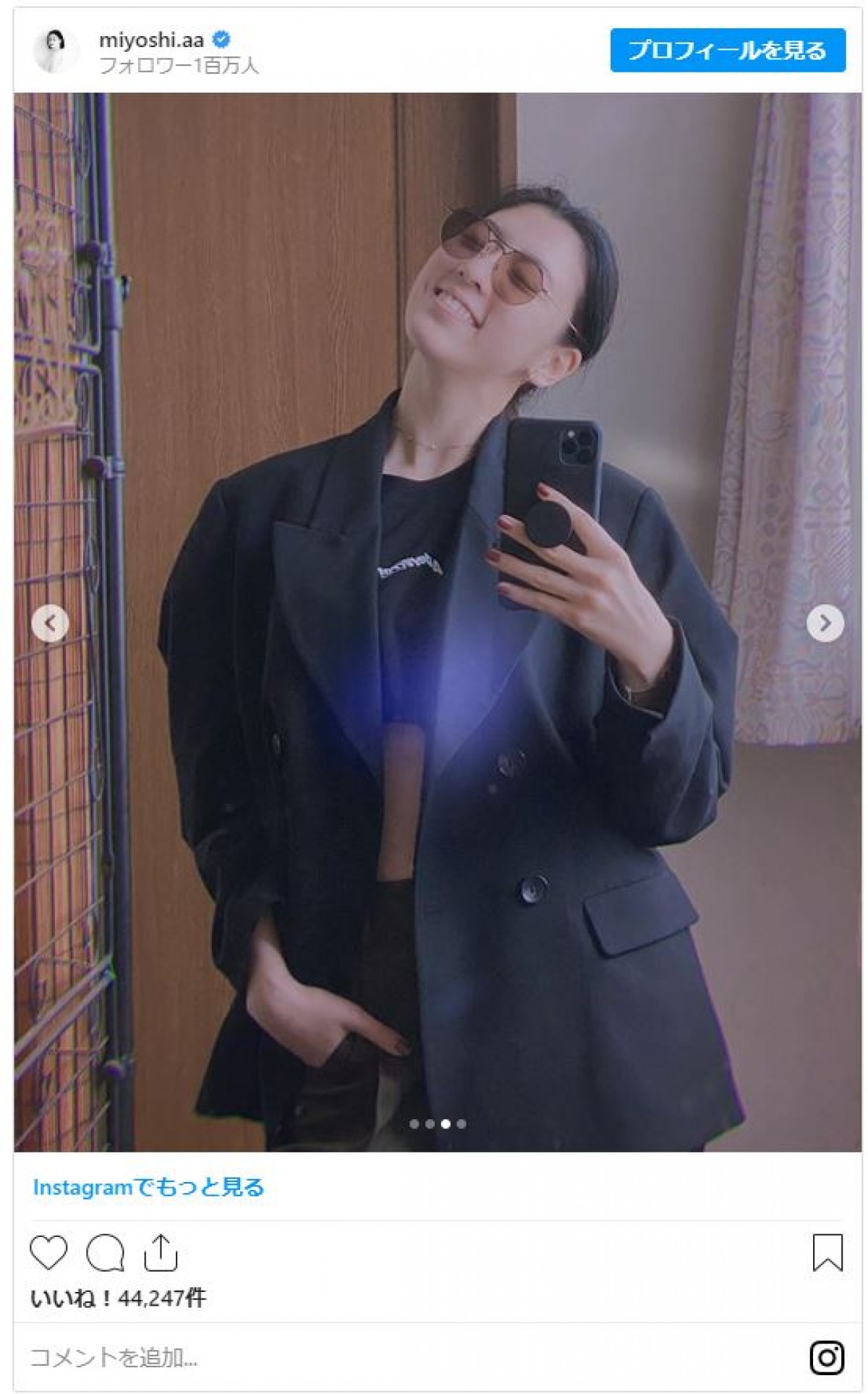Like the post with the heart icon
The height and width of the screenshot is (1394, 868).
48,1253
